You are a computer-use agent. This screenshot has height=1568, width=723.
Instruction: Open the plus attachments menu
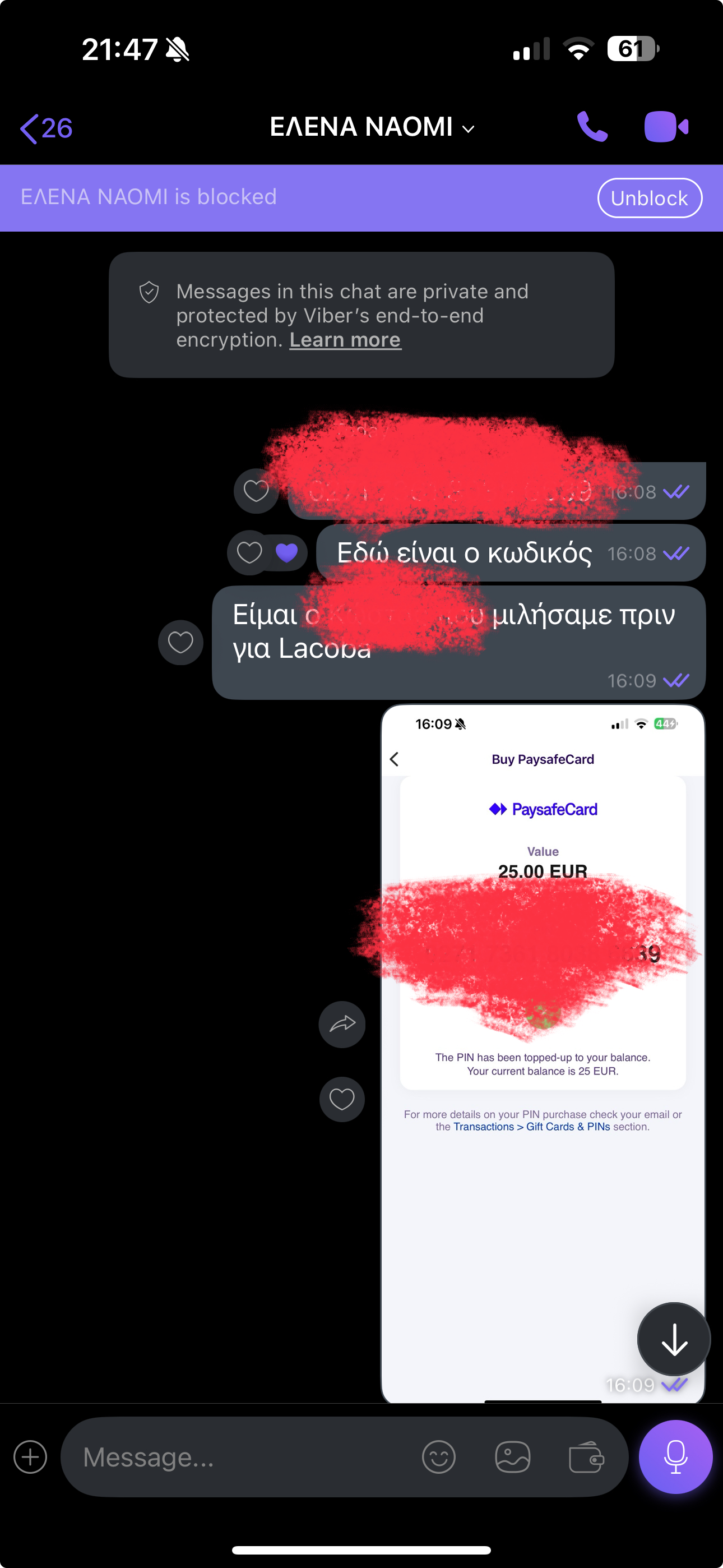30,1456
